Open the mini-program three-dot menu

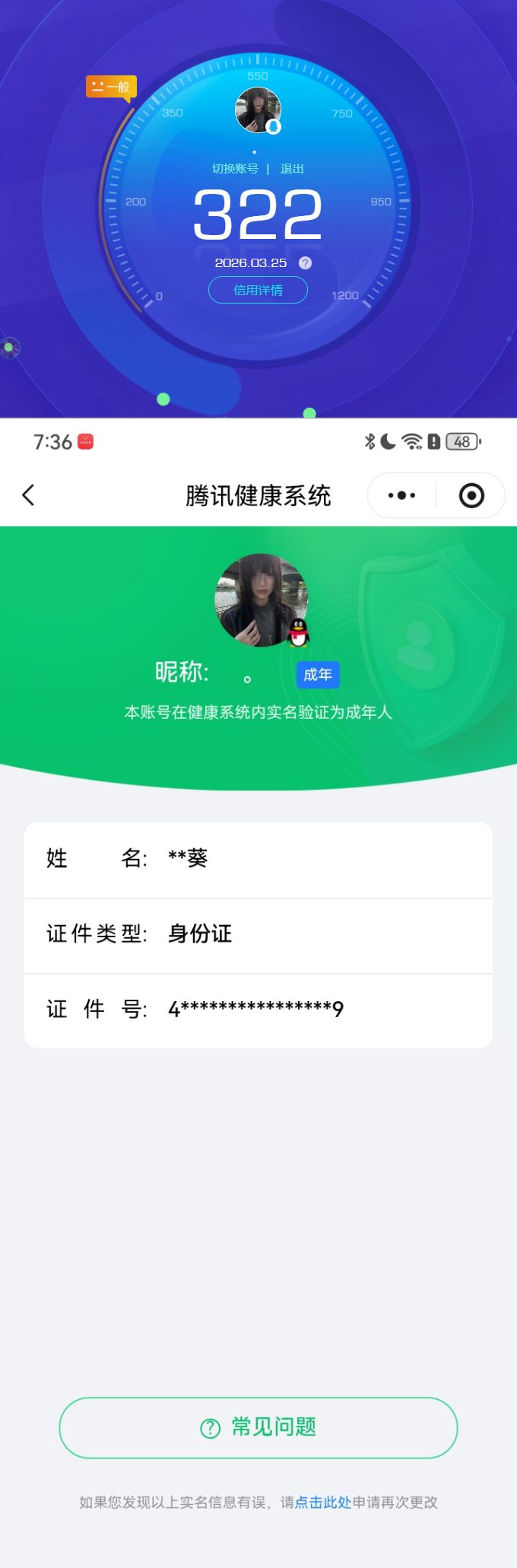pyautogui.click(x=401, y=495)
